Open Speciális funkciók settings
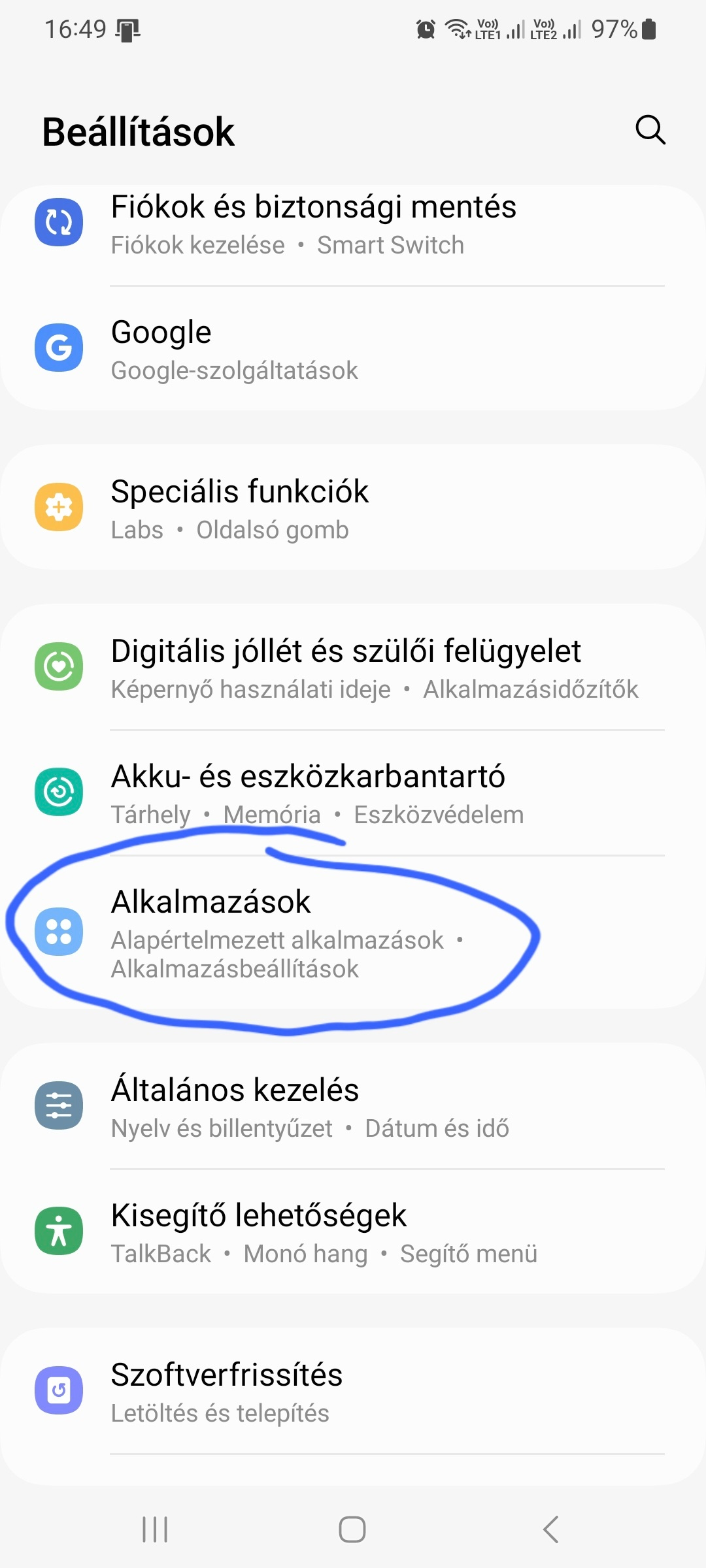Image resolution: width=706 pixels, height=1568 pixels. click(353, 509)
